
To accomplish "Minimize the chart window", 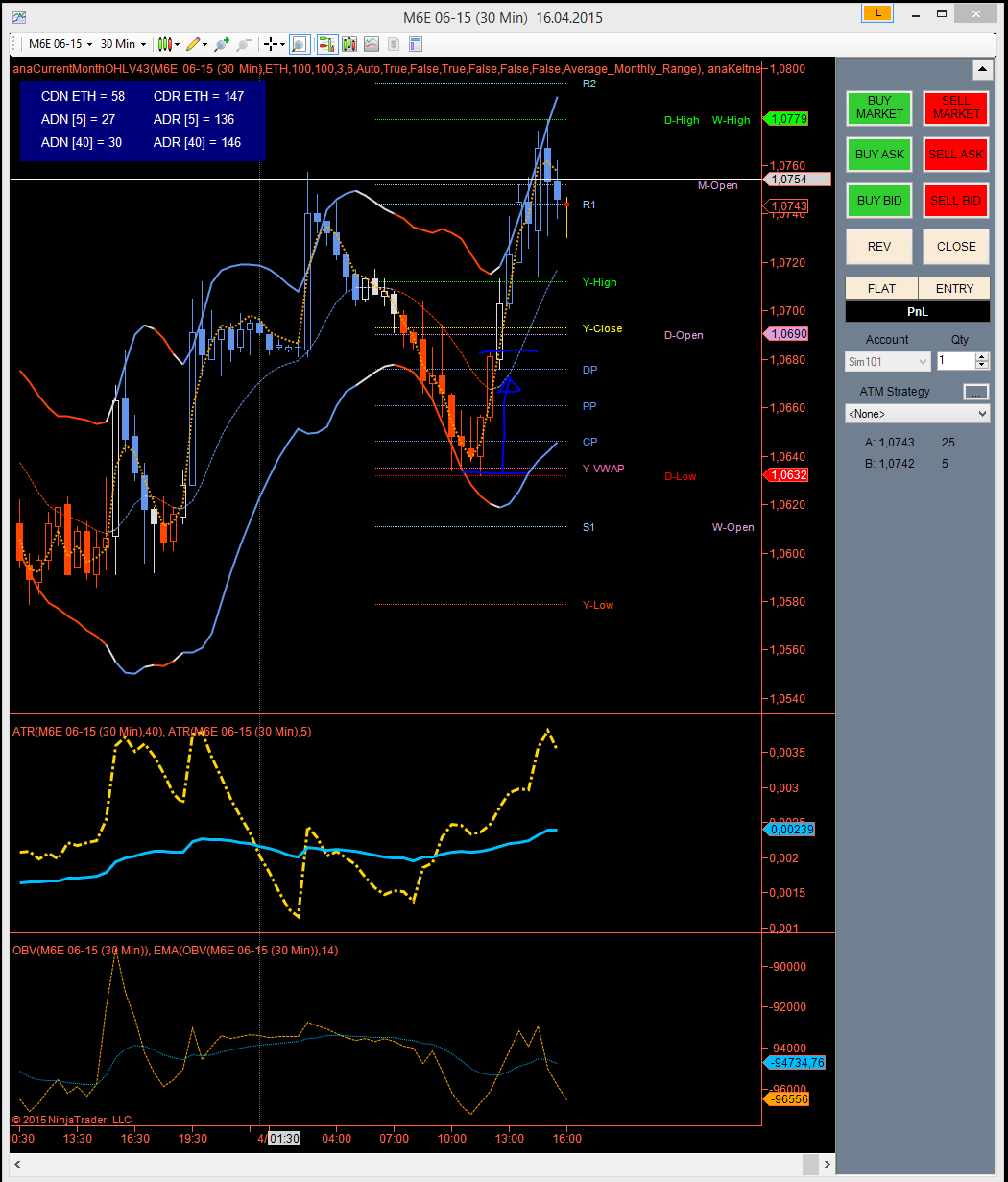I will (911, 14).
